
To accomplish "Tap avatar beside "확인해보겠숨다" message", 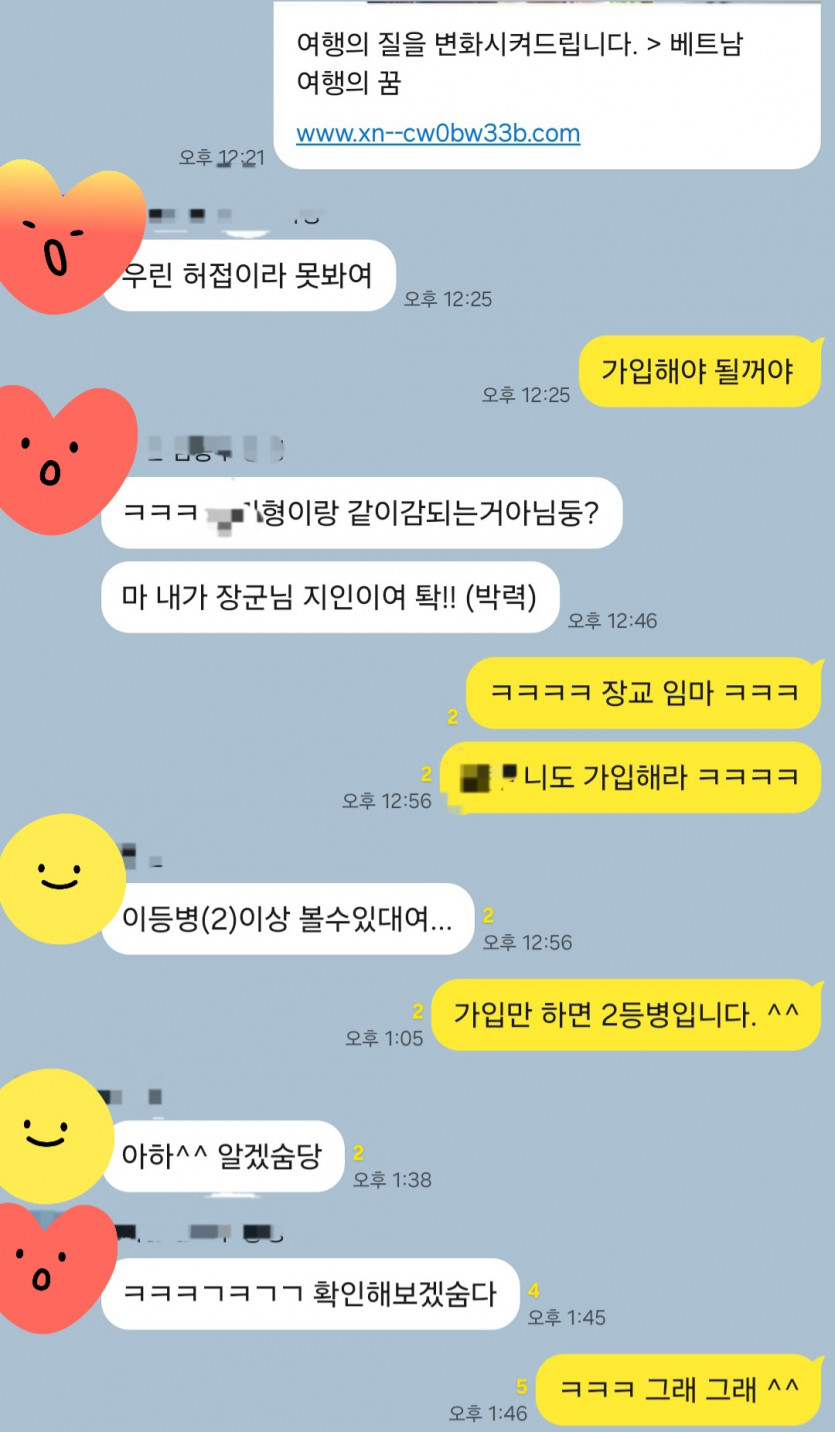I will tap(52, 1268).
